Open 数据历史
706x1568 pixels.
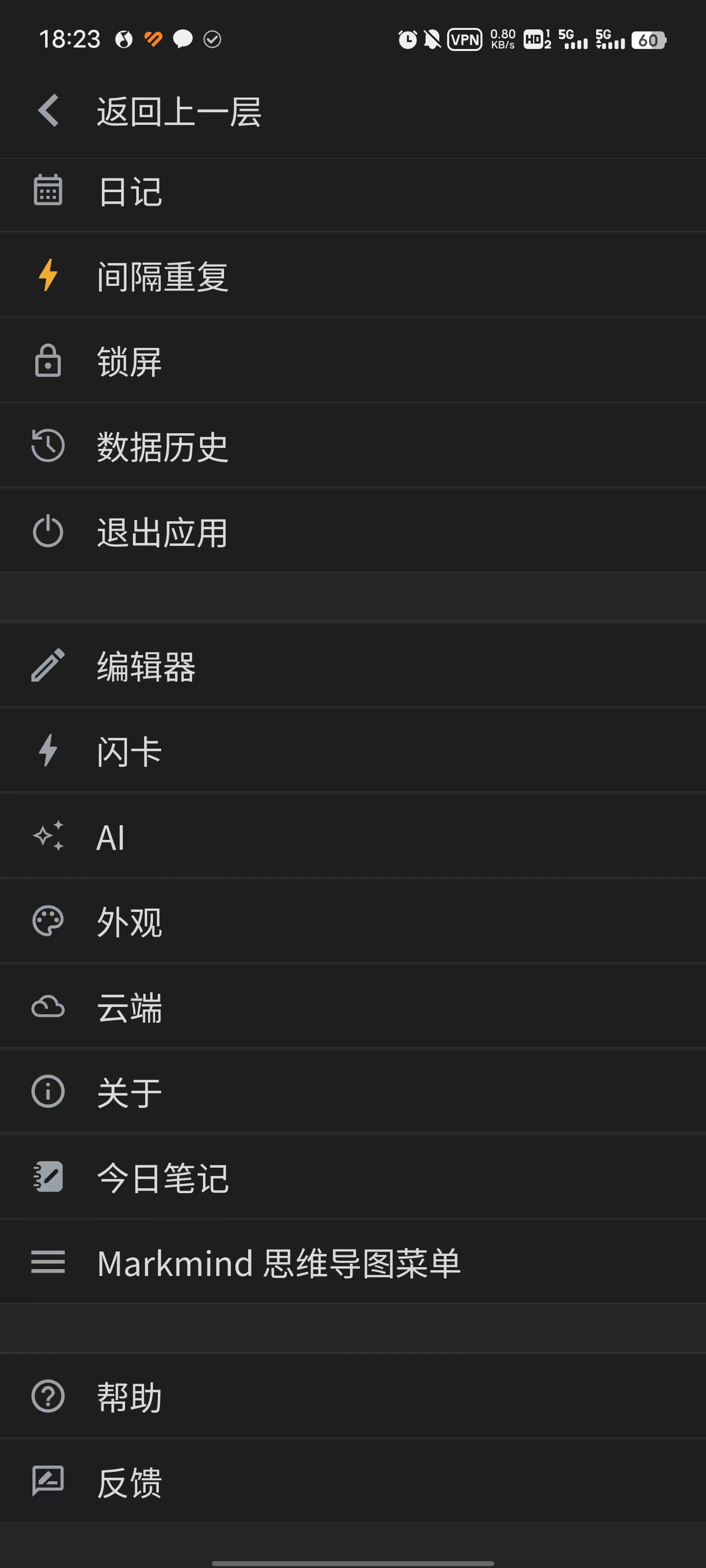point(162,447)
